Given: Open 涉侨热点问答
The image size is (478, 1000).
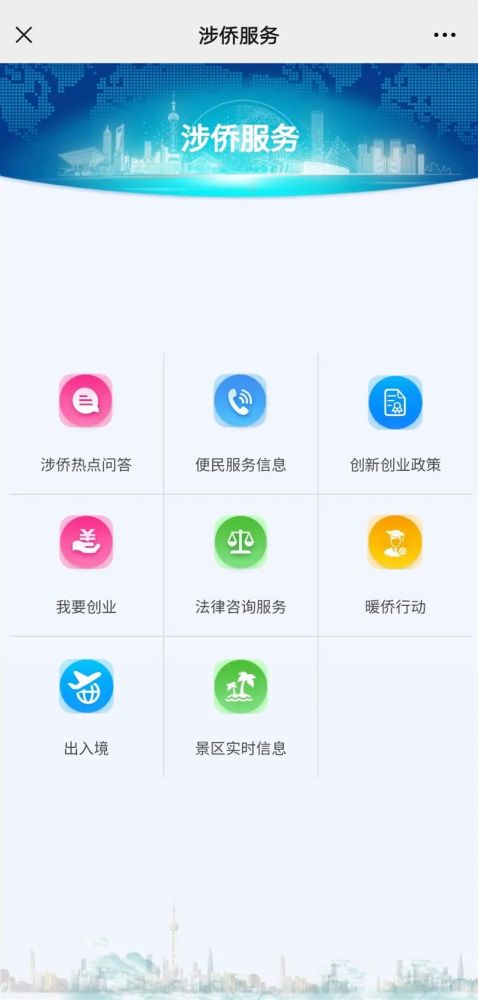Looking at the screenshot, I should coord(86,423).
